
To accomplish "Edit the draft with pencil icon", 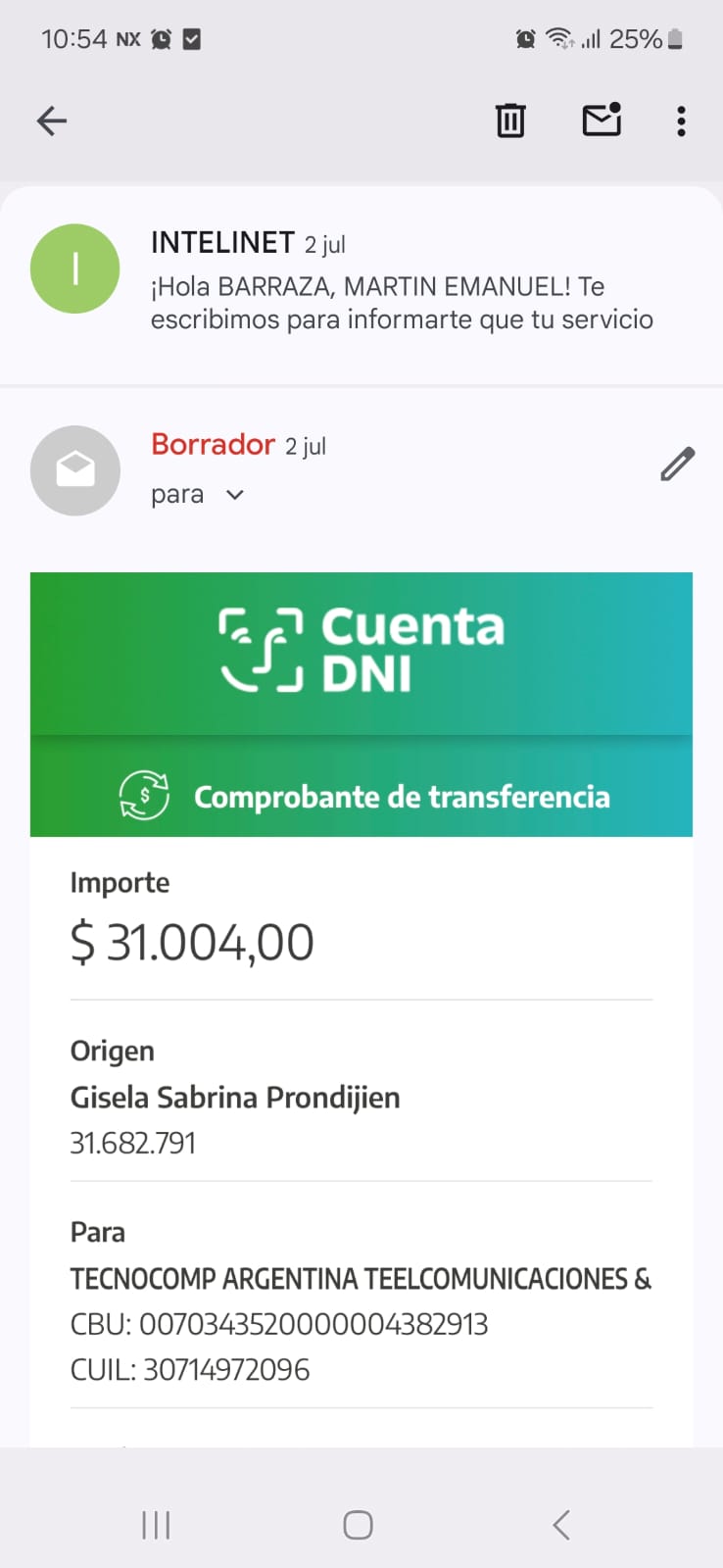I will click(677, 465).
